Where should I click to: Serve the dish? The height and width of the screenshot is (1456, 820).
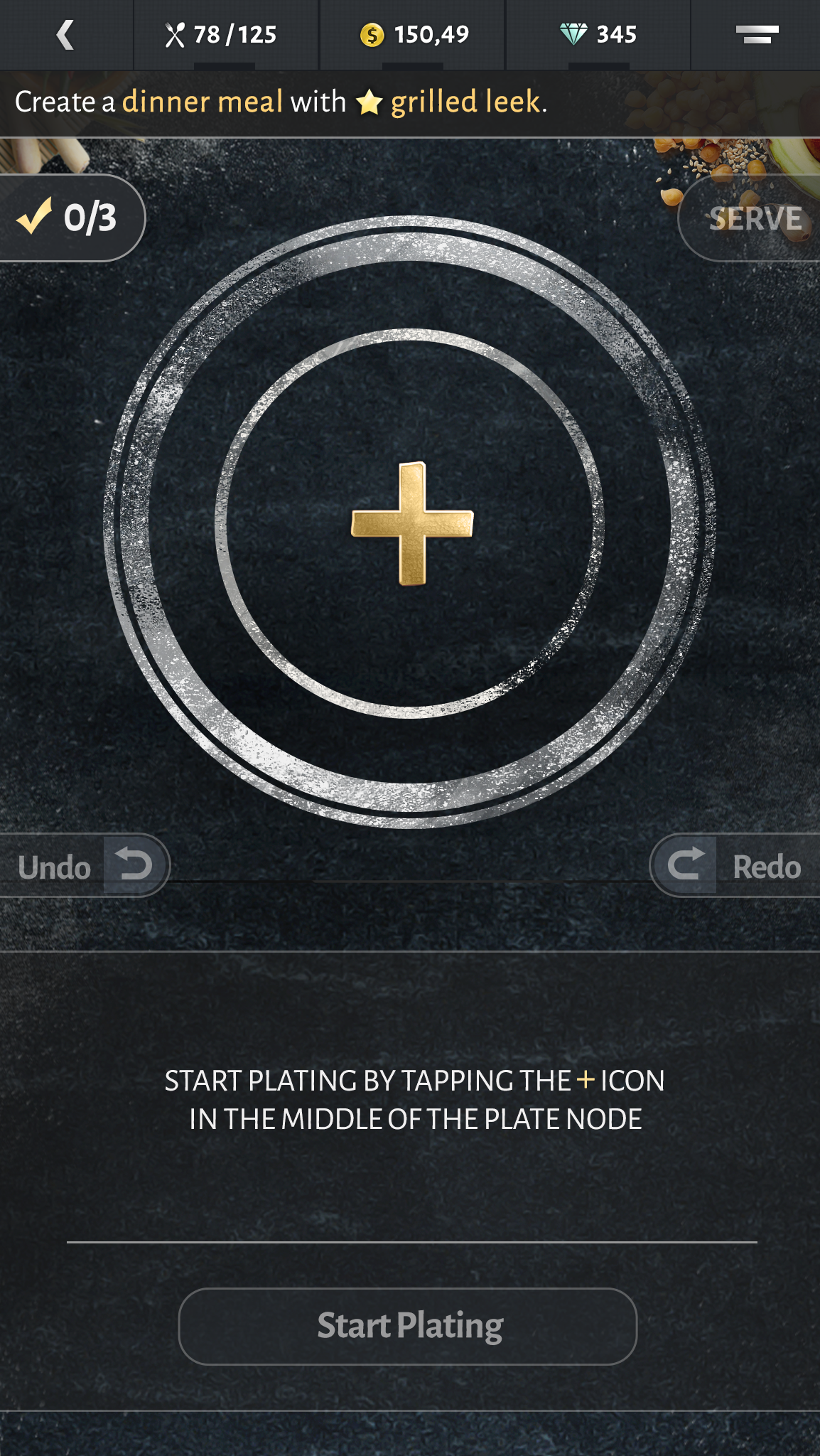tap(755, 218)
